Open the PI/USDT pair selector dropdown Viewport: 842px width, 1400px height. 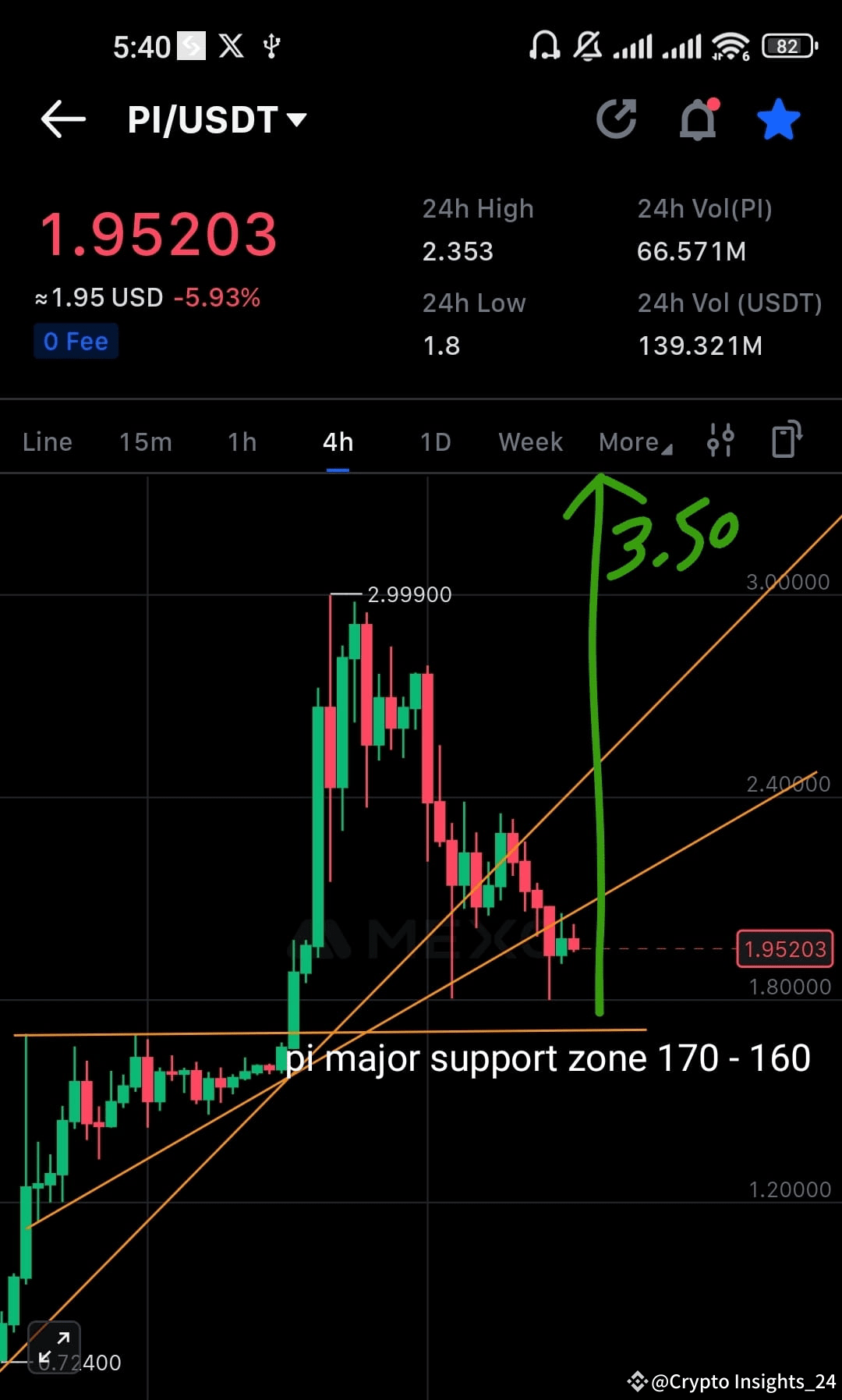click(216, 119)
